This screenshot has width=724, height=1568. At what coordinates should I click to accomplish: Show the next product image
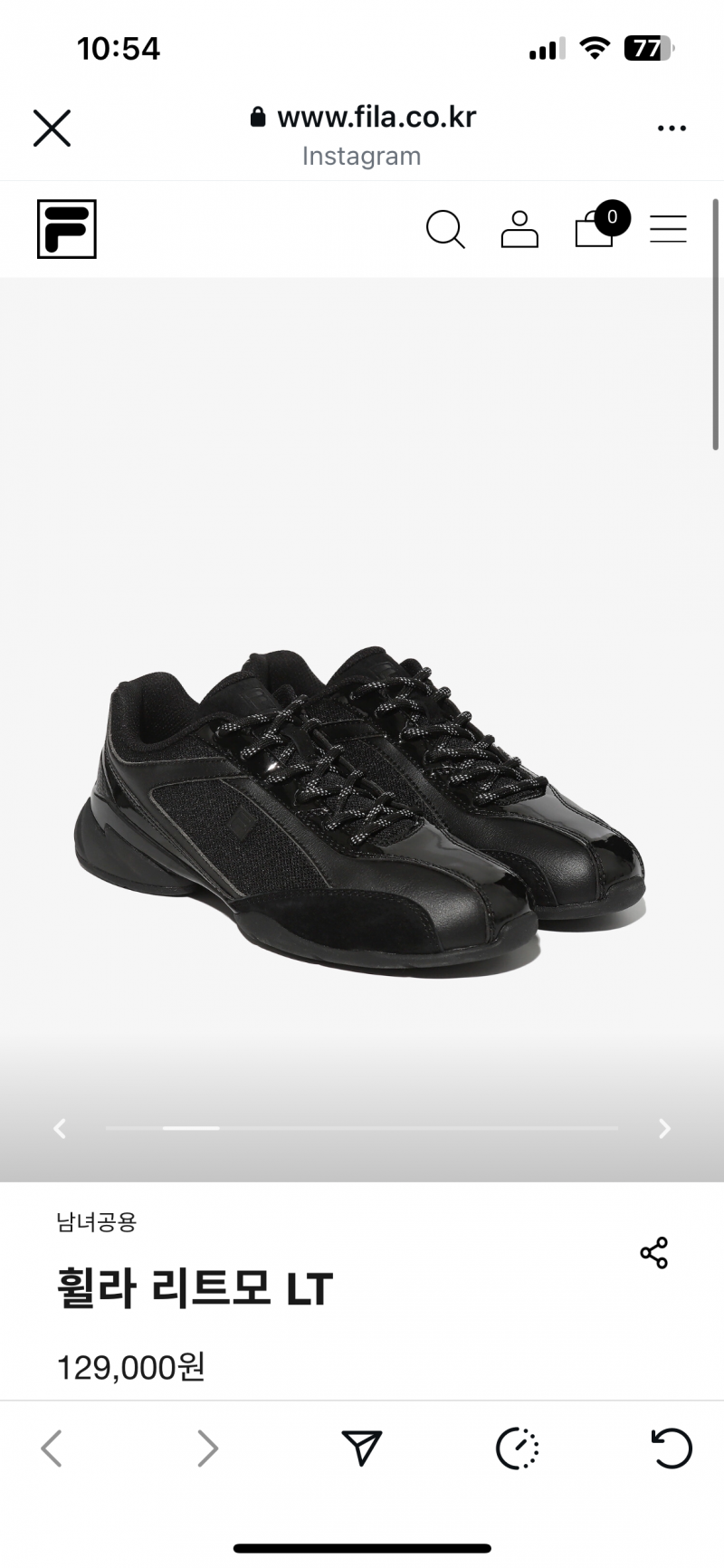[x=664, y=1128]
